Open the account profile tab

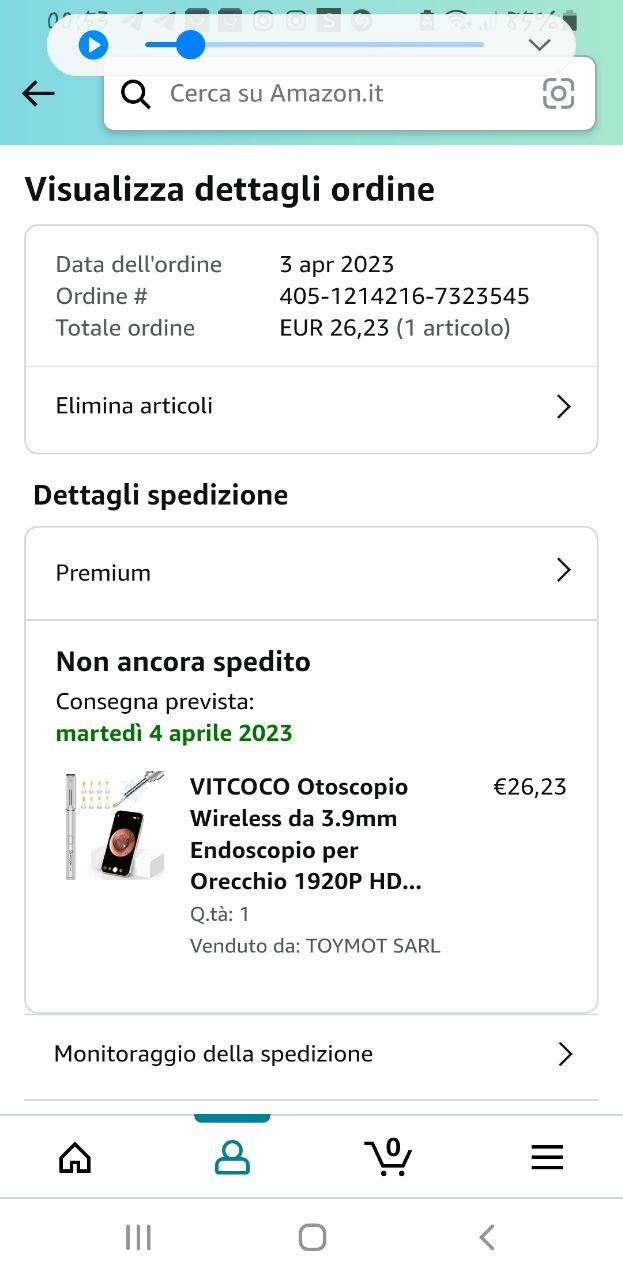(232, 1158)
